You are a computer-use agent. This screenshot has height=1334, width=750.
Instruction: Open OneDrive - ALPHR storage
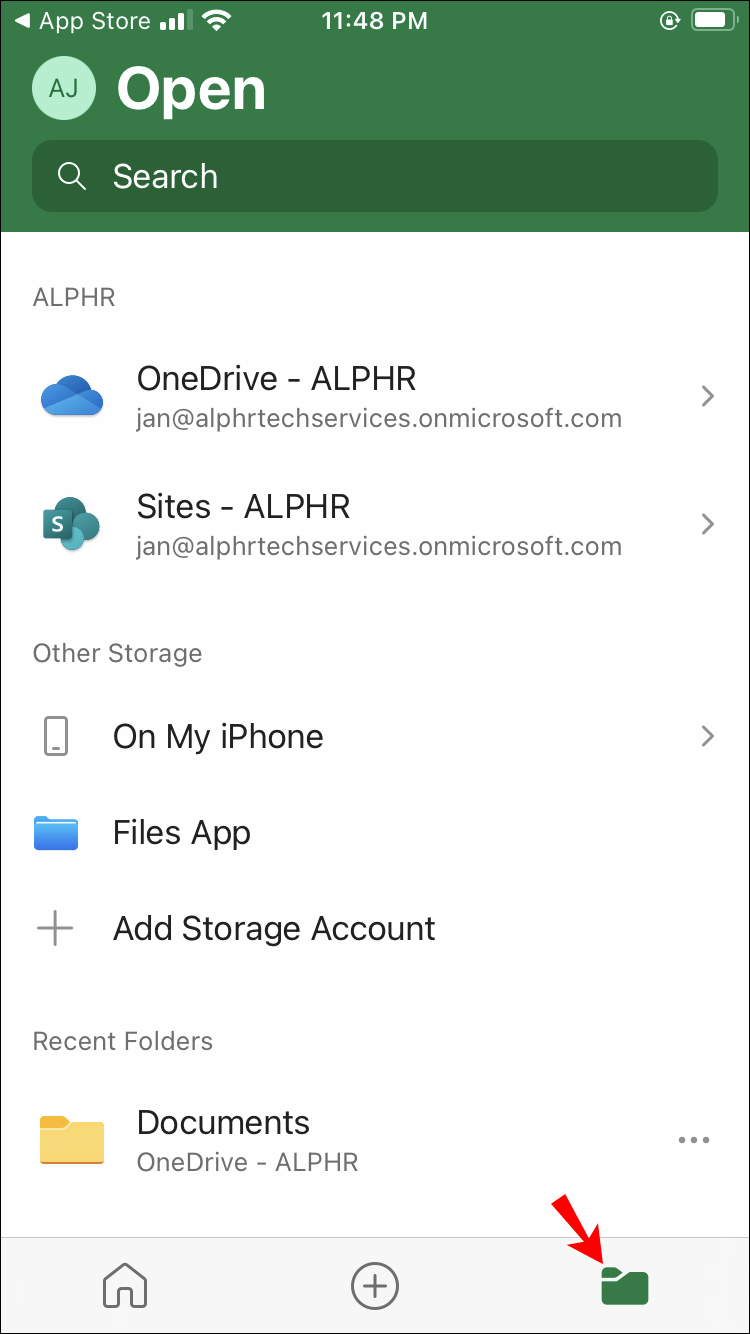pos(375,396)
